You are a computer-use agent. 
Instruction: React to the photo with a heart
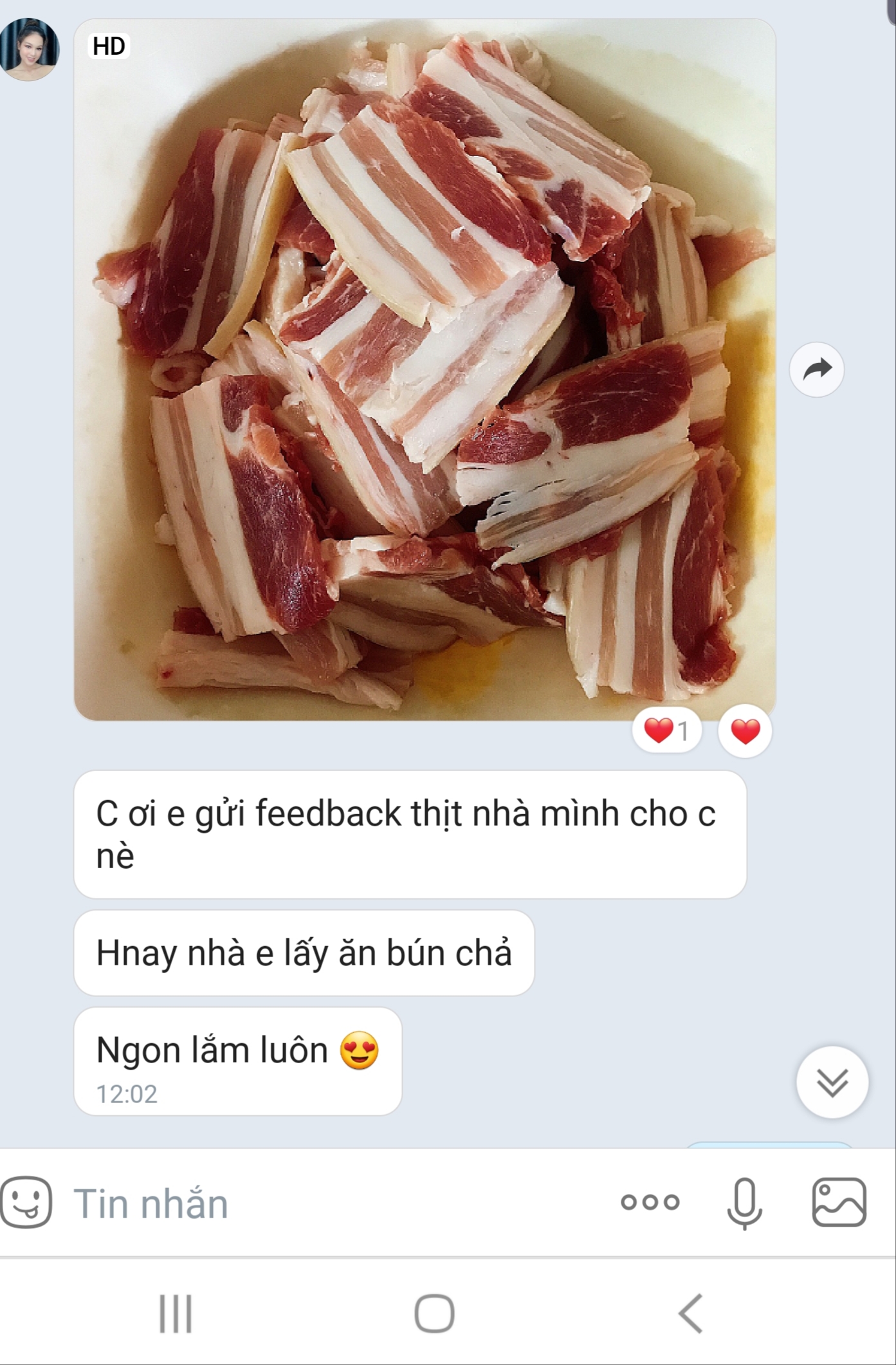click(745, 731)
